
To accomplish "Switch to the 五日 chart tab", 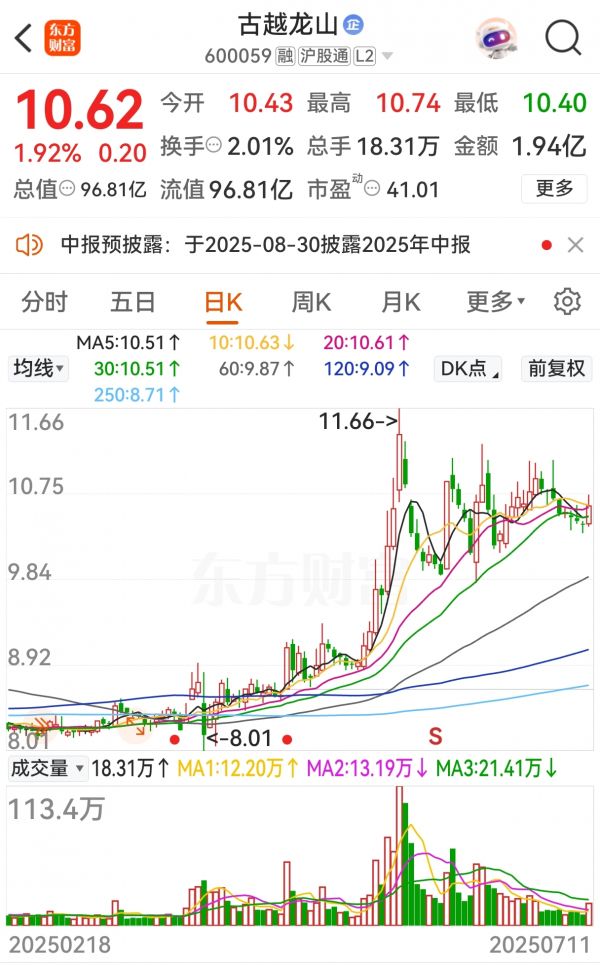I will [133, 301].
